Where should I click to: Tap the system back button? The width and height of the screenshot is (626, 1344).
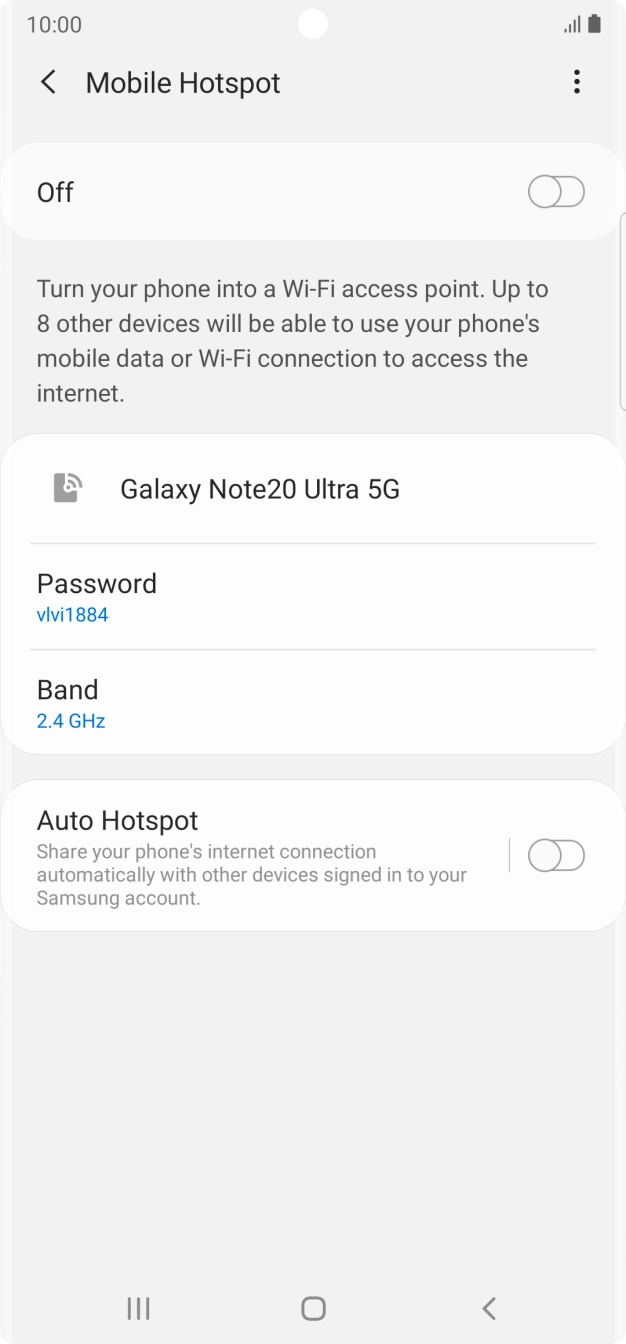(488, 1308)
